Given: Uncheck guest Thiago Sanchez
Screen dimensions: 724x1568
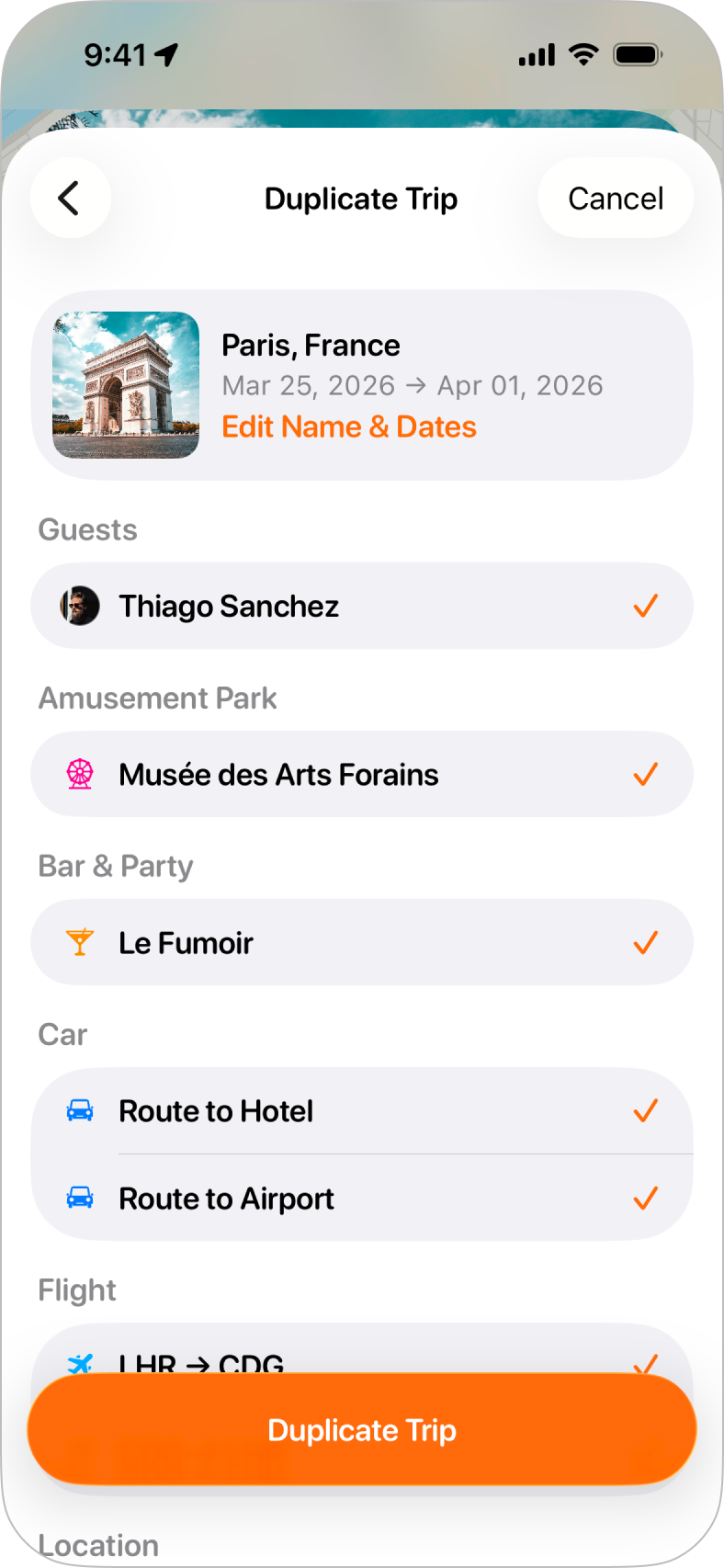Looking at the screenshot, I should 645,607.
